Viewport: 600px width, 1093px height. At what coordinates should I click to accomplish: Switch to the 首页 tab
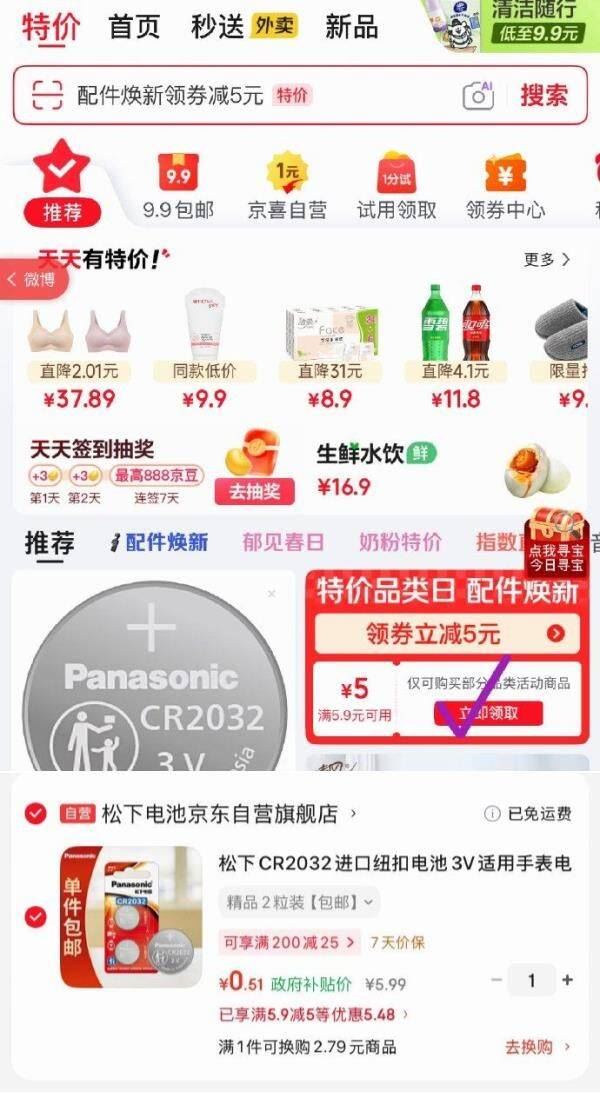(134, 27)
